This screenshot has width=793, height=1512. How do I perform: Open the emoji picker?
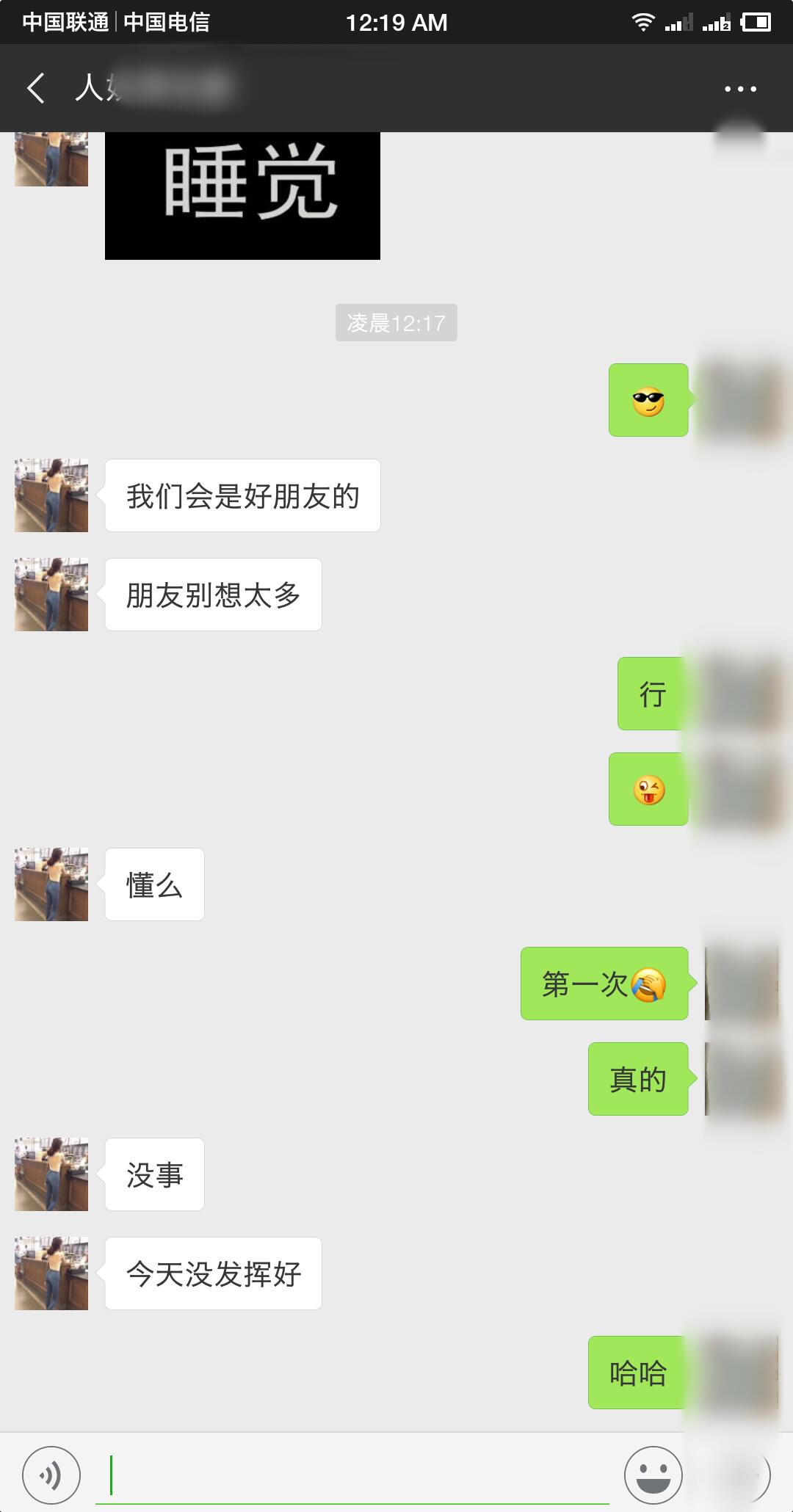pos(653,1475)
